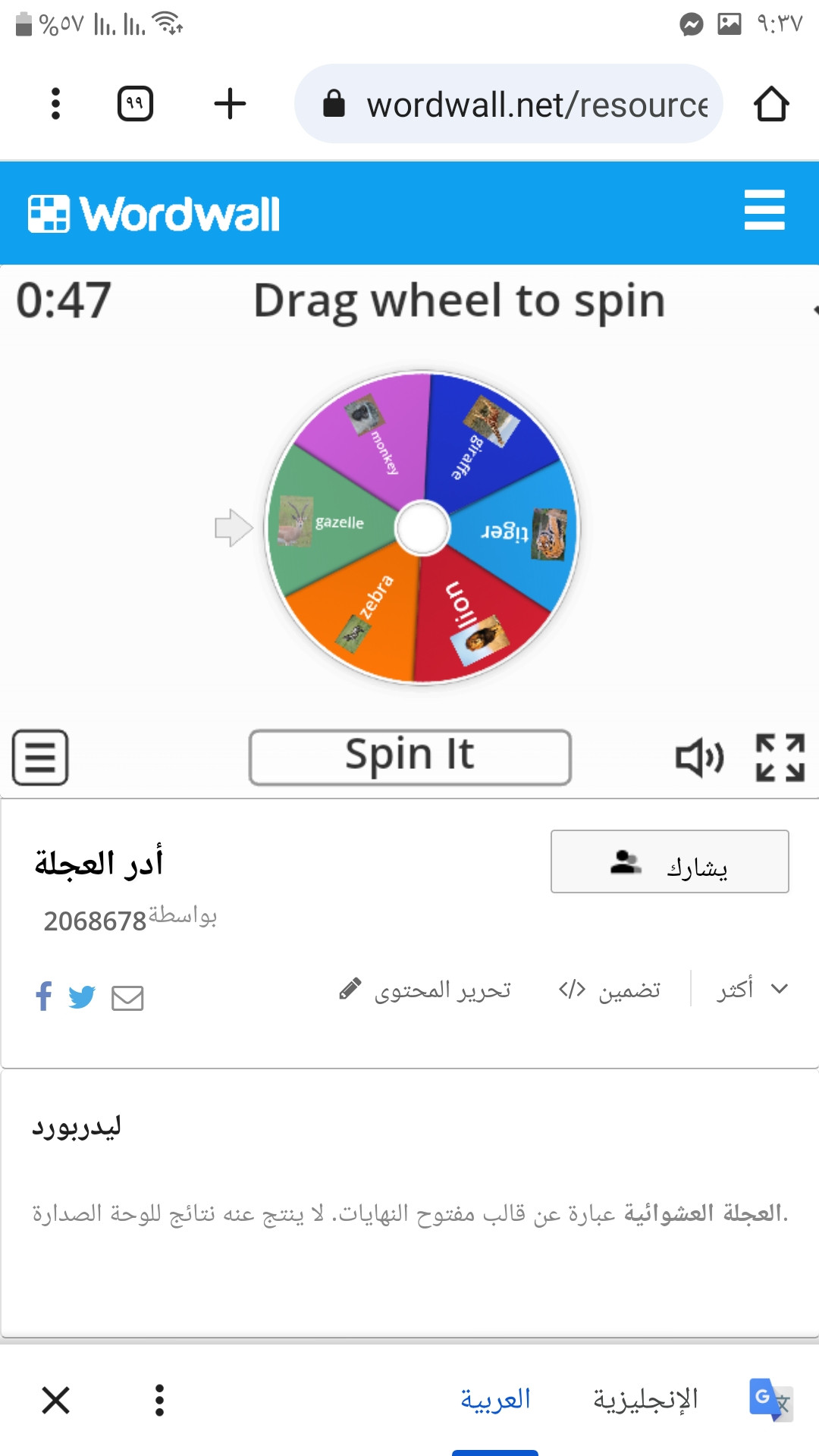819x1456 pixels.
Task: Share activity by email
Action: (127, 998)
